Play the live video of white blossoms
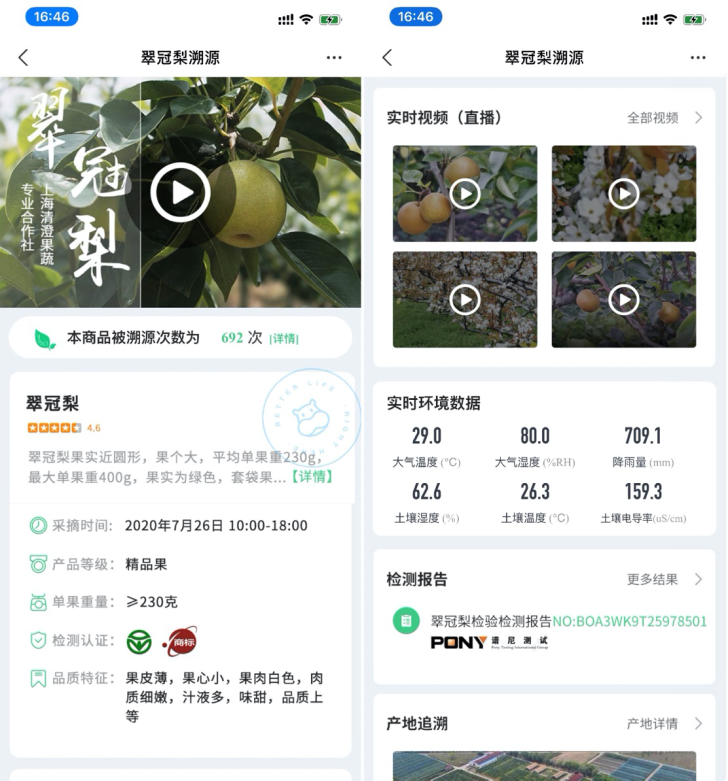 (x=624, y=193)
